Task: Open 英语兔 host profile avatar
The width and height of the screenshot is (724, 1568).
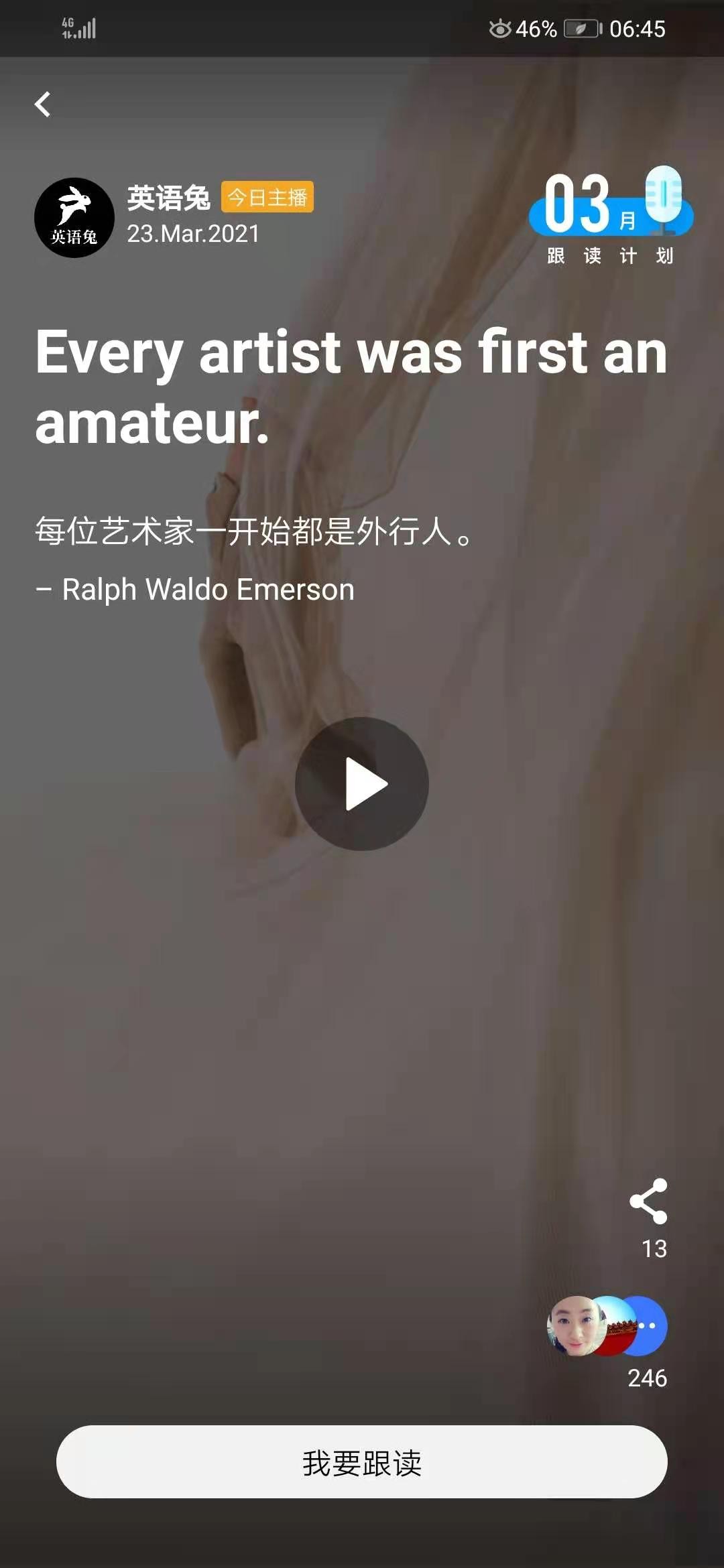Action: pyautogui.click(x=74, y=218)
